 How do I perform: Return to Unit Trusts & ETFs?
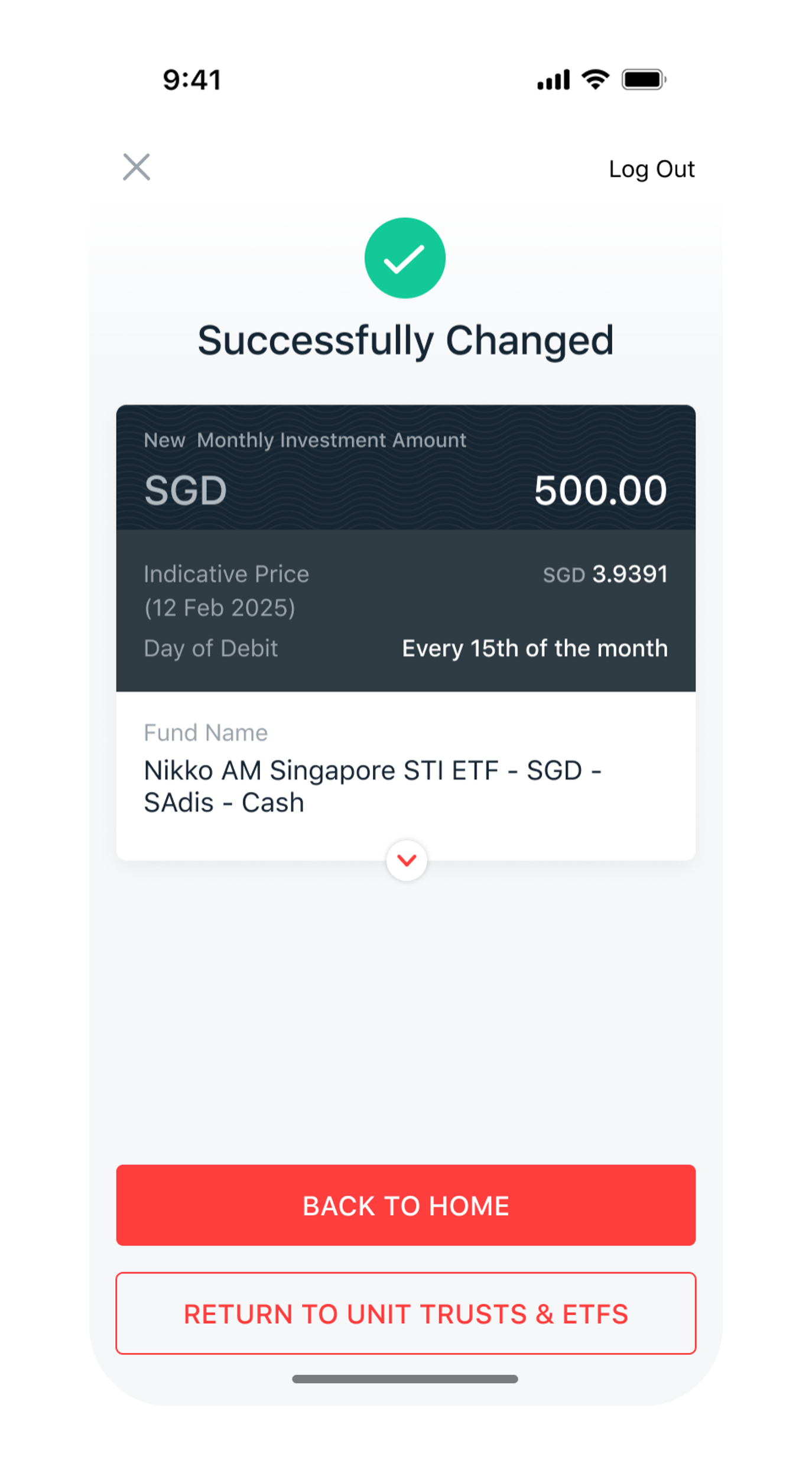point(405,1313)
